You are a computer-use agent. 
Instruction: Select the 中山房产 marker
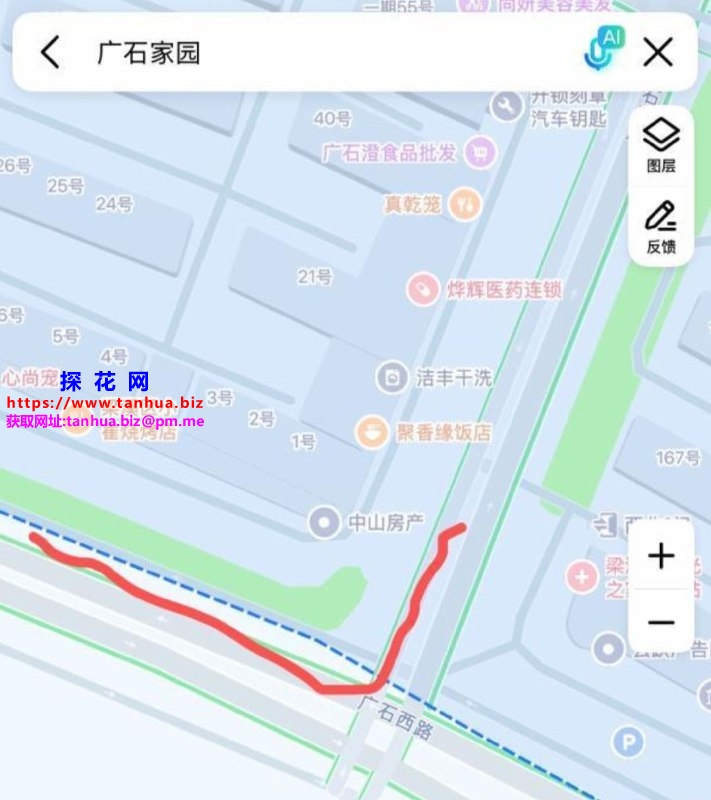tap(323, 521)
